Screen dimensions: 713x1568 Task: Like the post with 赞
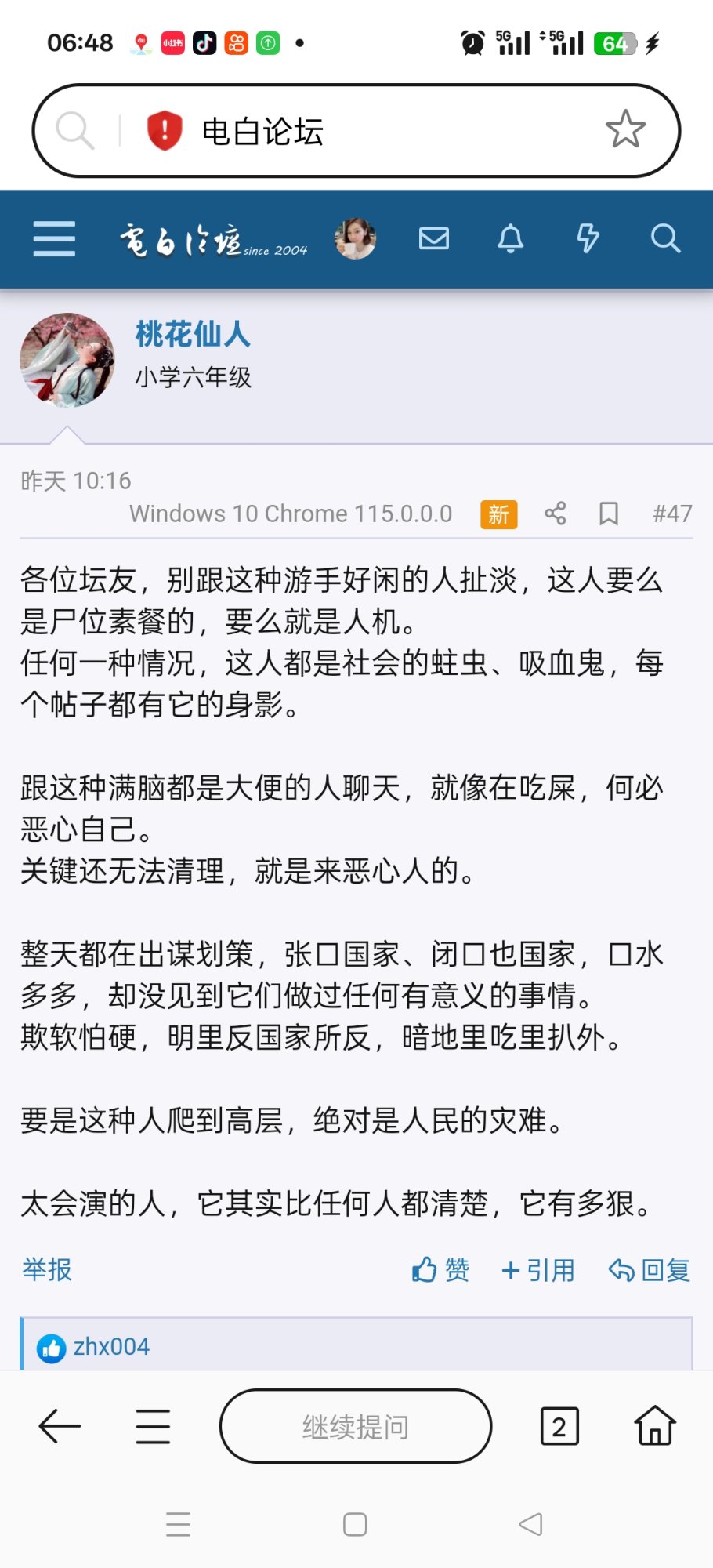[440, 1269]
